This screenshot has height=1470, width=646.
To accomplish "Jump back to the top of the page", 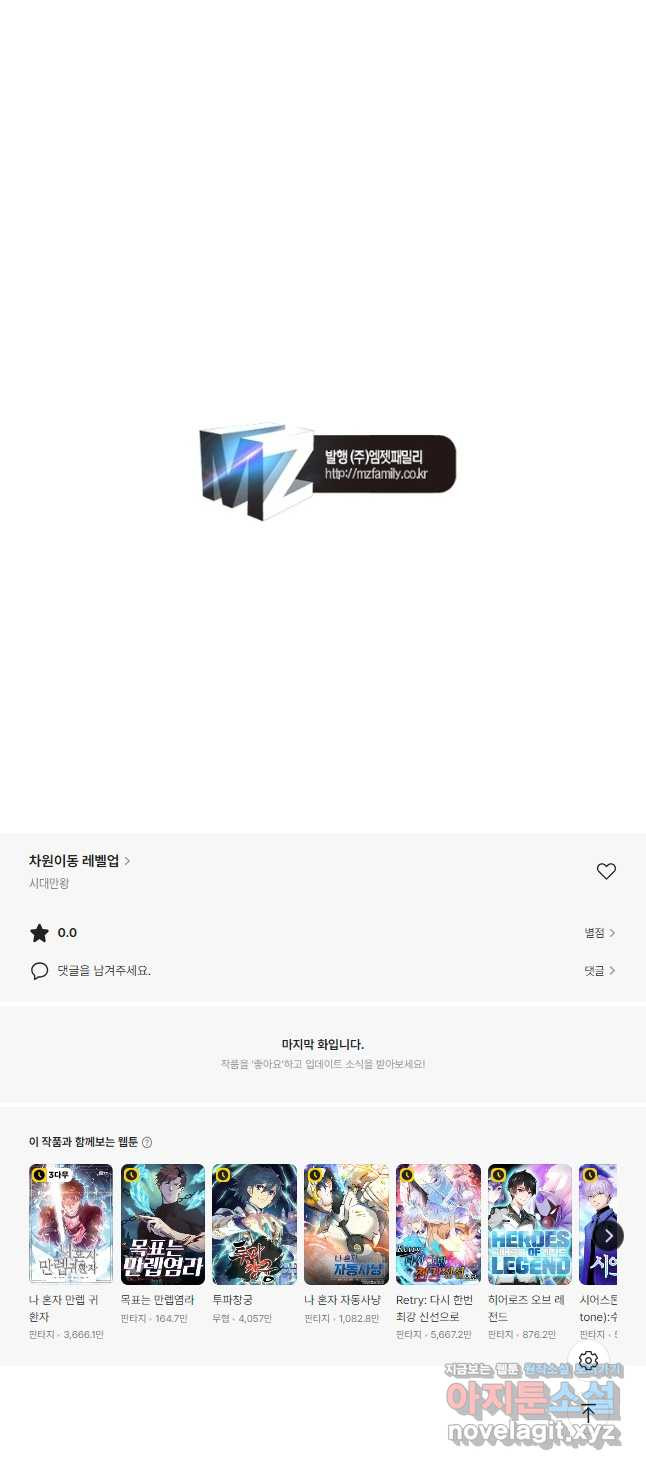I will tap(589, 1412).
